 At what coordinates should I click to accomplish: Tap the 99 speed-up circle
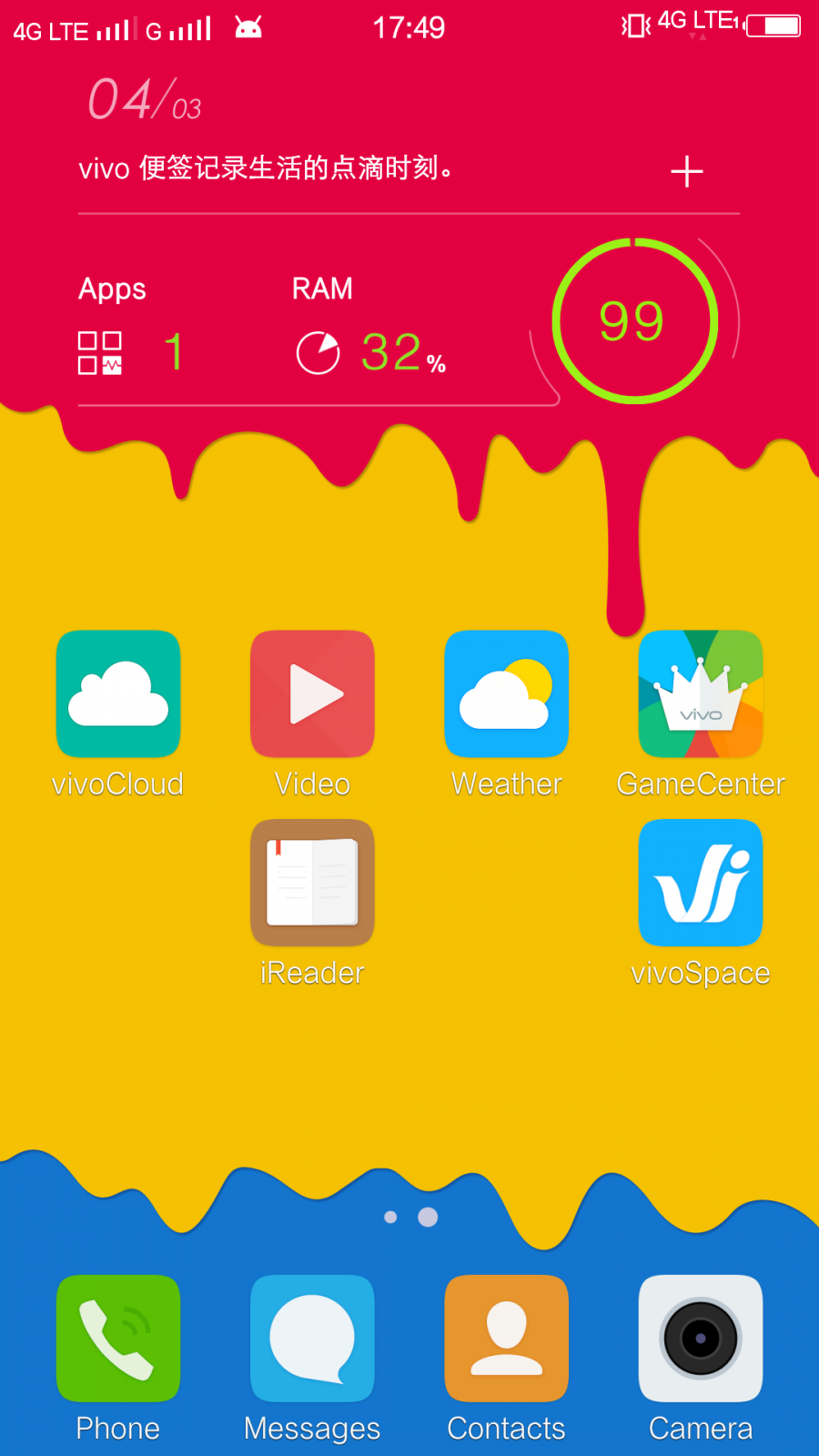tap(635, 320)
